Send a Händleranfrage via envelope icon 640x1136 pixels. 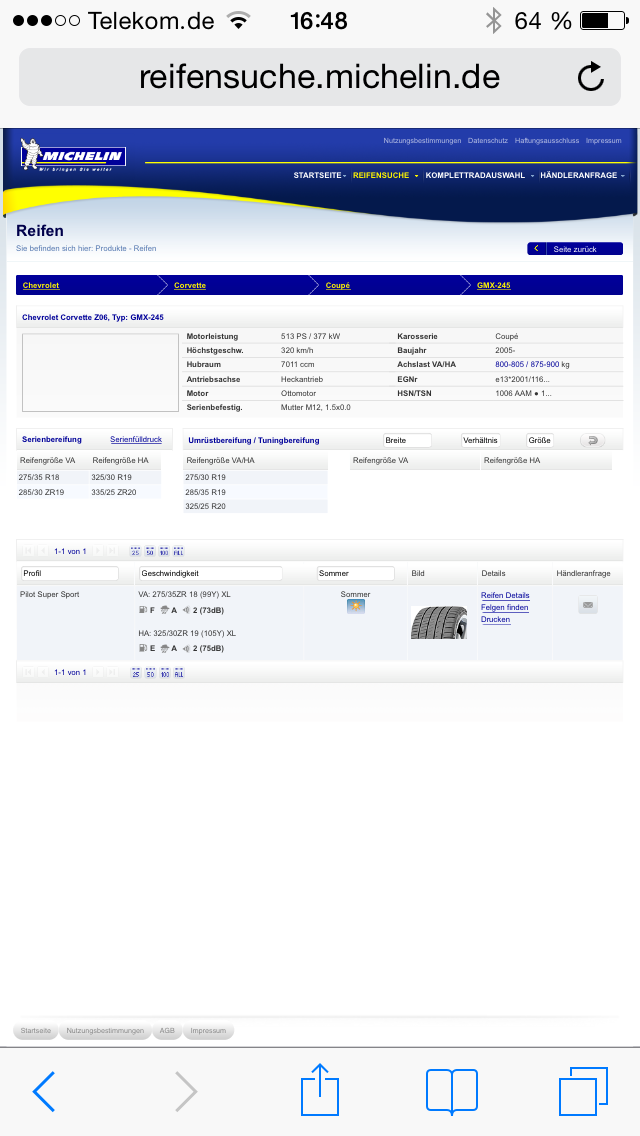click(588, 604)
